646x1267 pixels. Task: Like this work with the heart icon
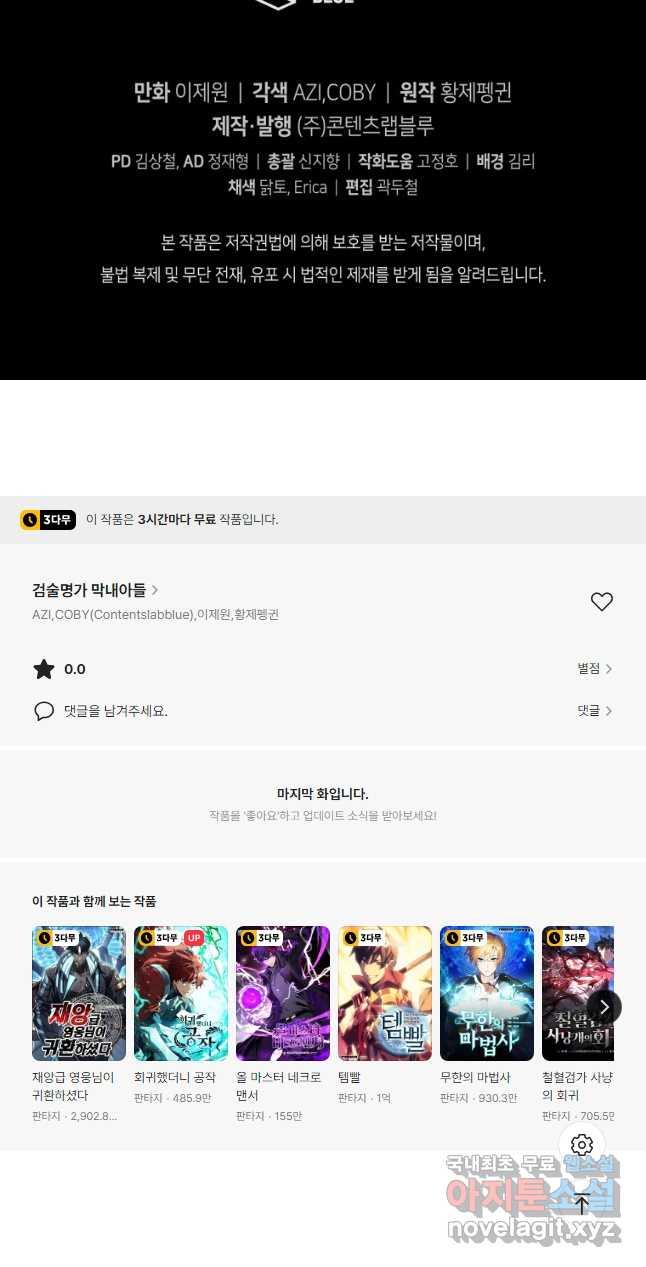601,602
